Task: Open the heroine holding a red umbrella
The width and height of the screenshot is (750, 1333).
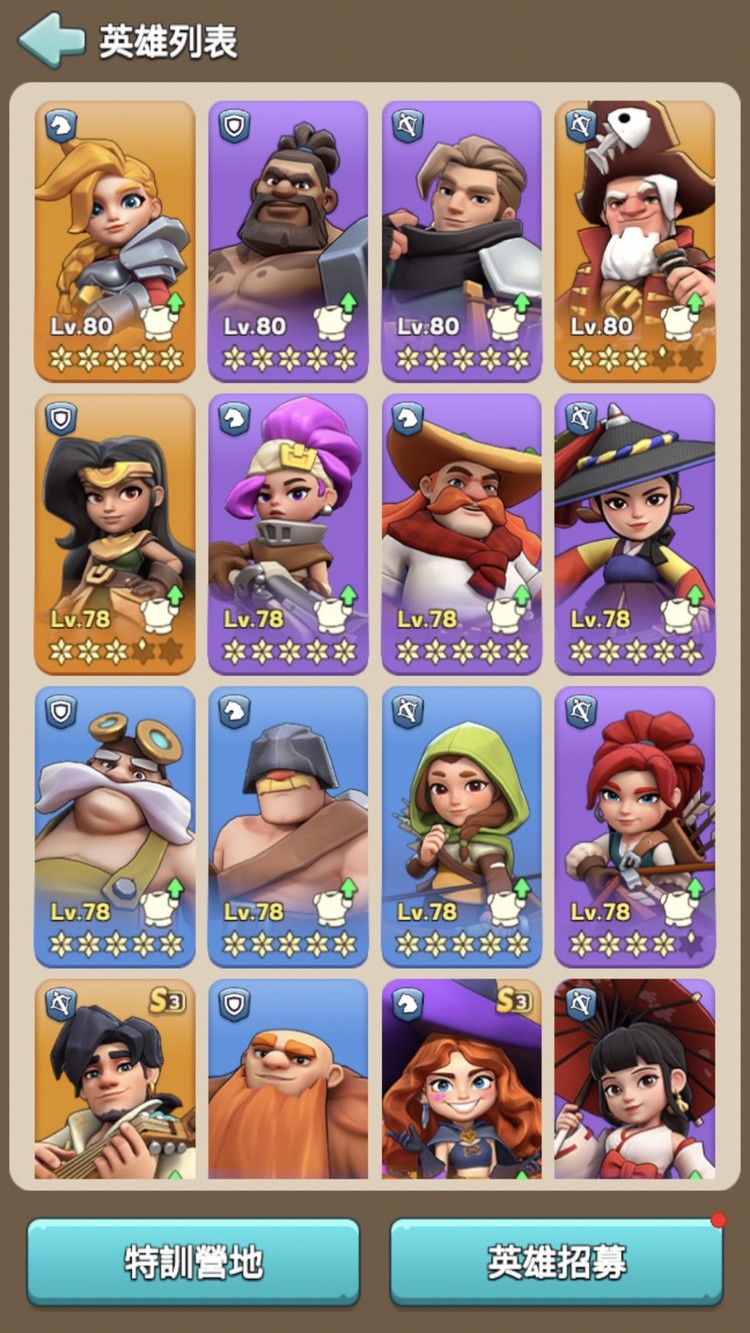Action: tap(635, 1080)
